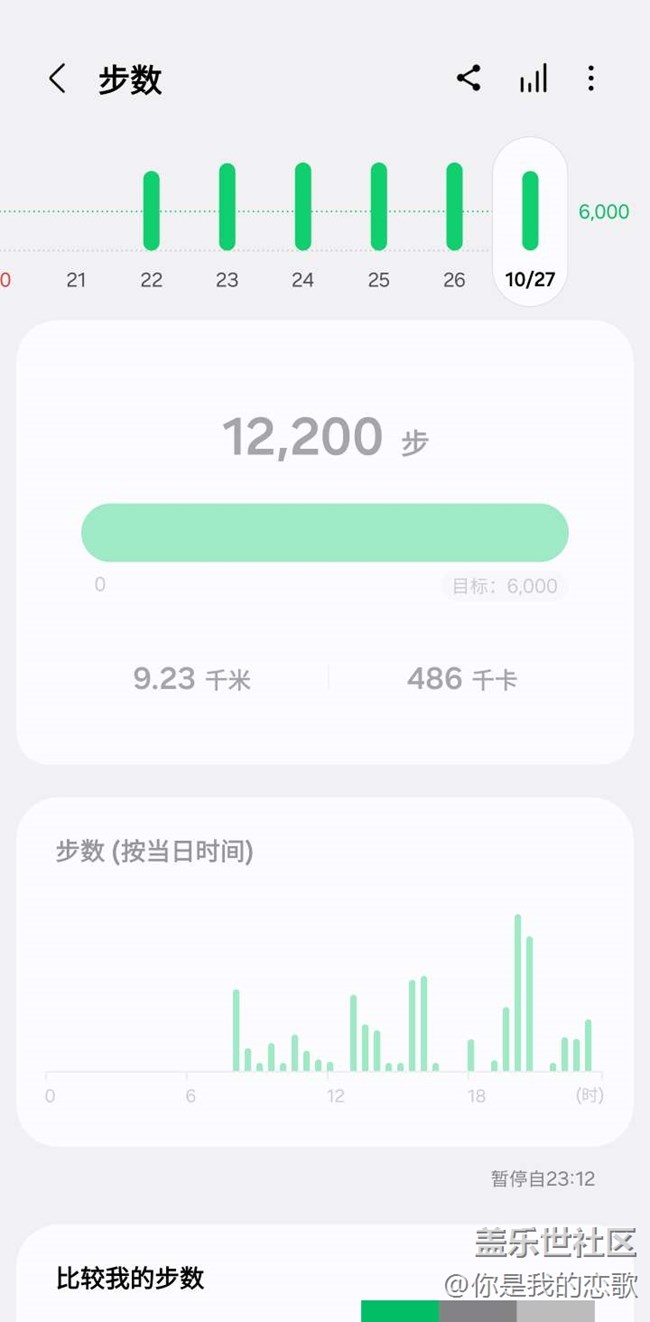
Task: Share the step count
Action: (469, 78)
